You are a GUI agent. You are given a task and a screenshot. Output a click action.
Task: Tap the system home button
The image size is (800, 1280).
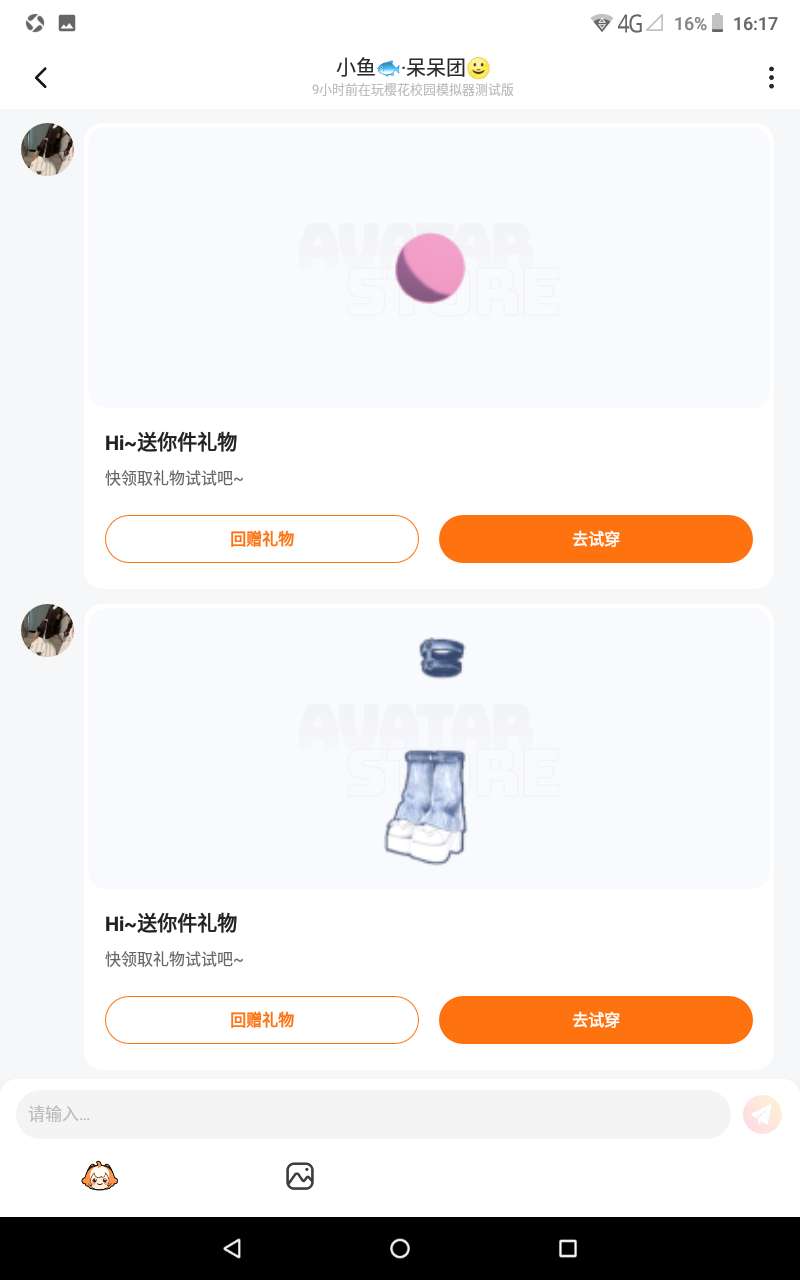pos(400,1248)
